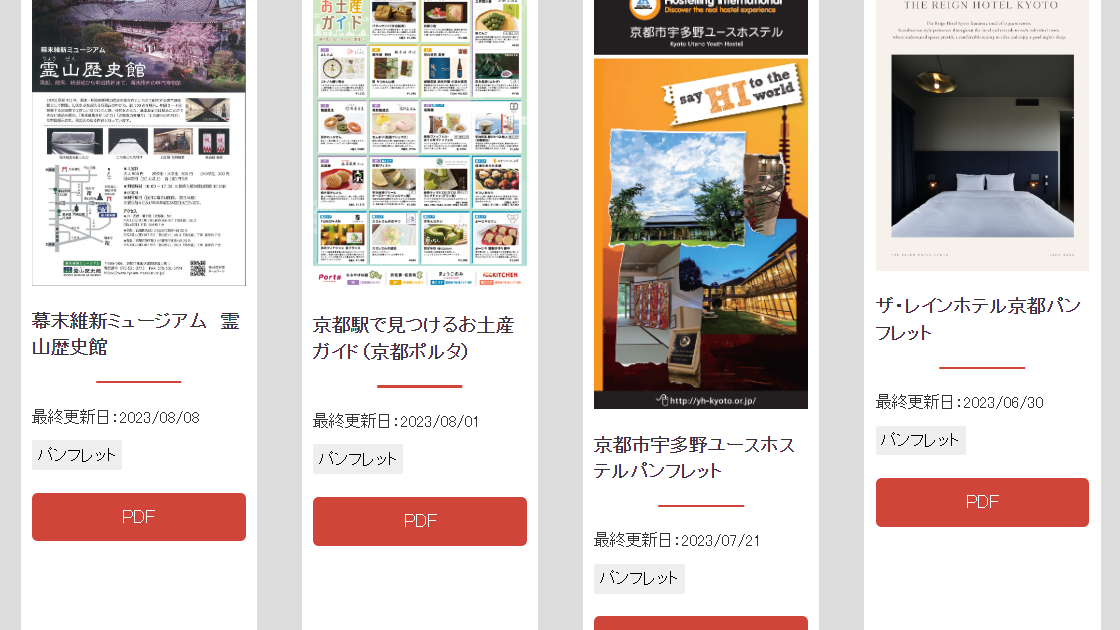Select パンフレット tag under ザ・レインホテル京都
The image size is (1120, 630).
920,440
